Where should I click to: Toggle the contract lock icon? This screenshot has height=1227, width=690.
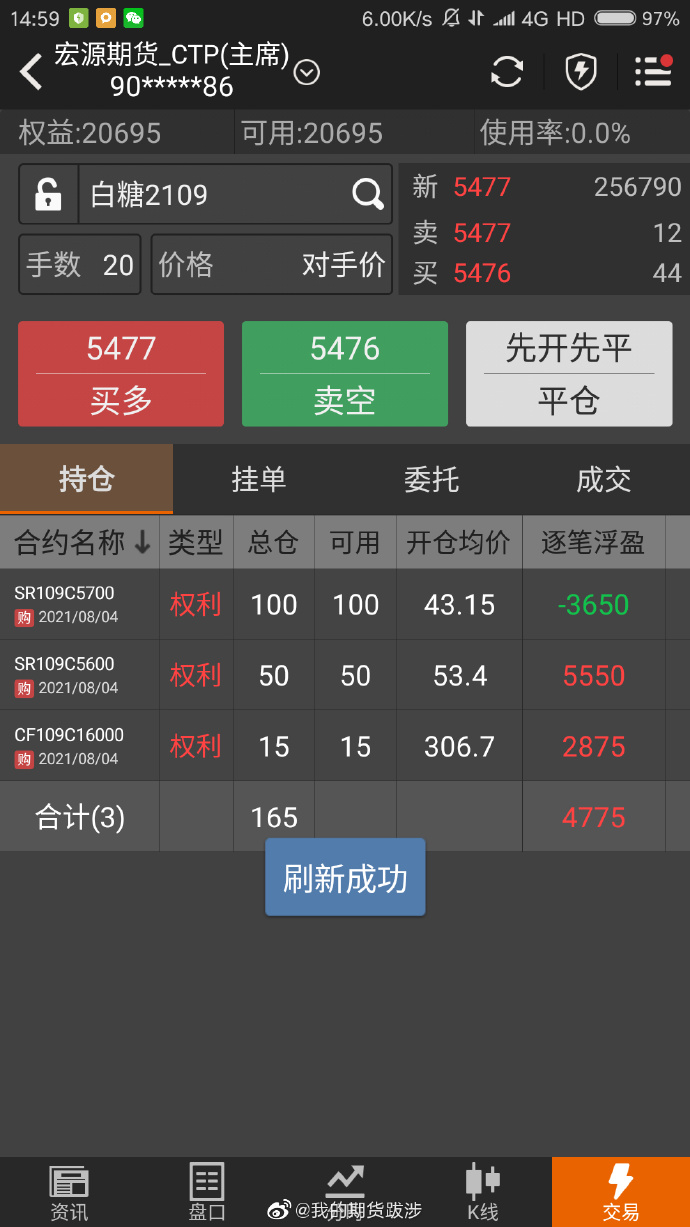(48, 194)
